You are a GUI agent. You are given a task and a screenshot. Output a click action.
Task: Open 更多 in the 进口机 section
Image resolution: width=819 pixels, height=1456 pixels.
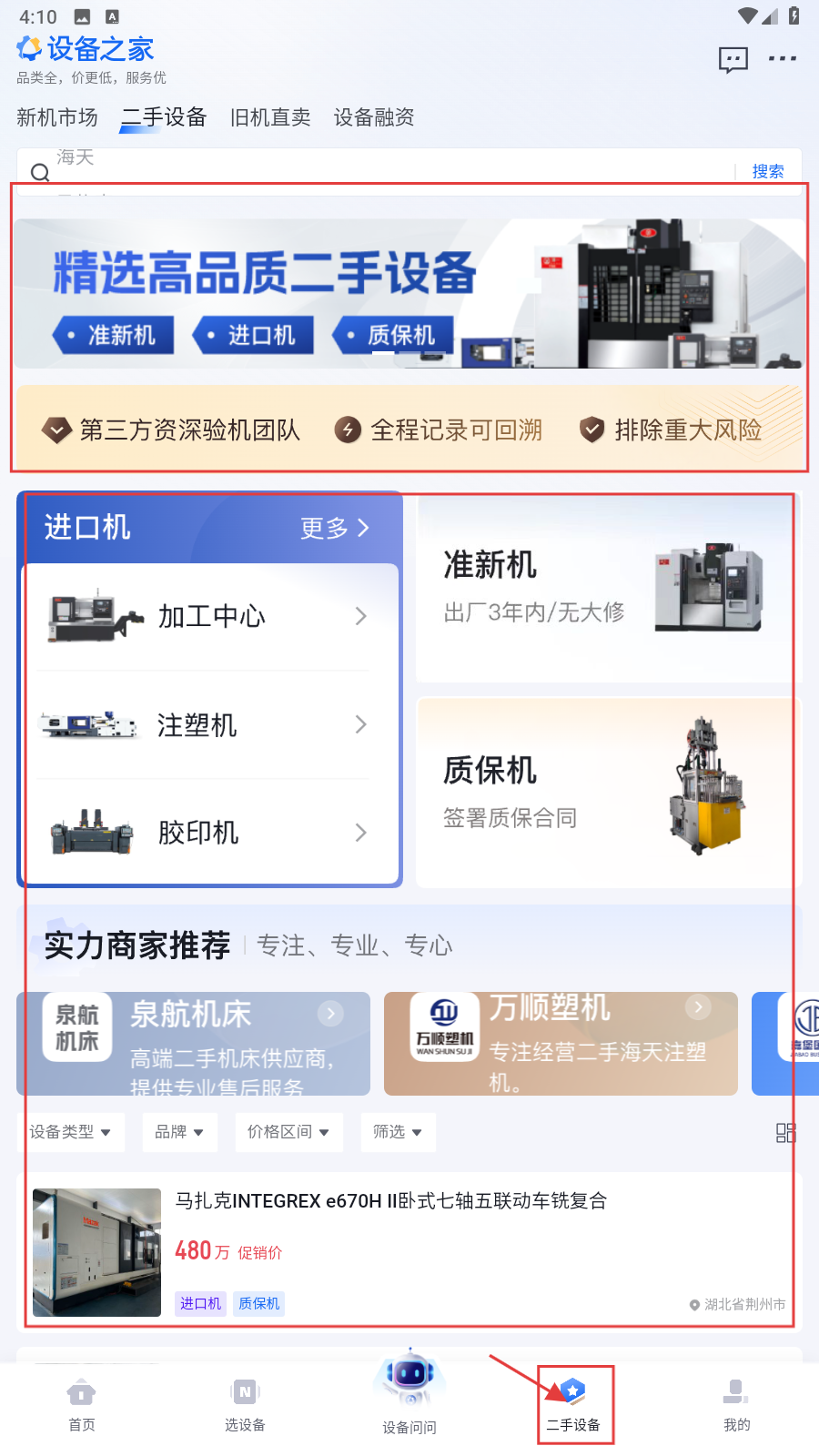[x=335, y=528]
